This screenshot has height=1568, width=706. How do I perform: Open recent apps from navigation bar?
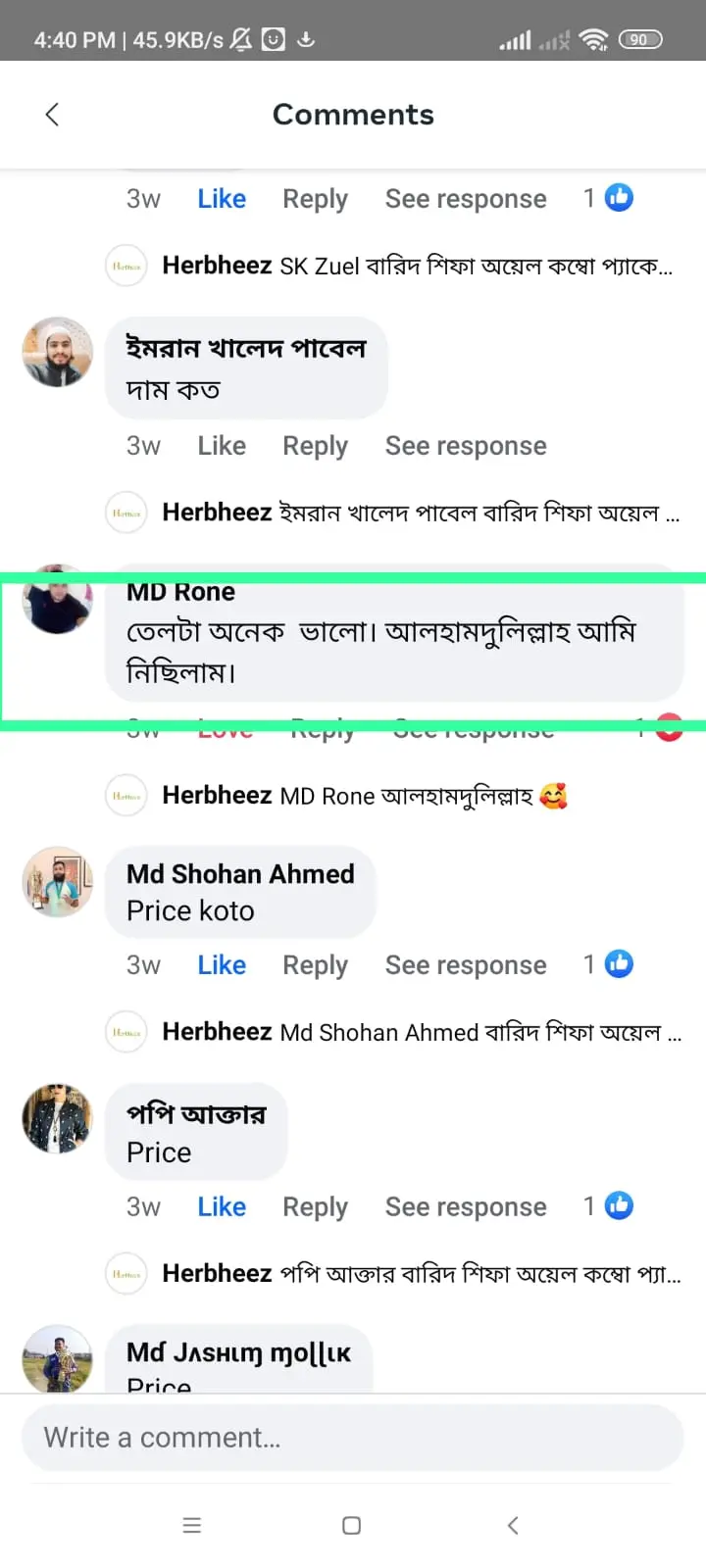192,1525
